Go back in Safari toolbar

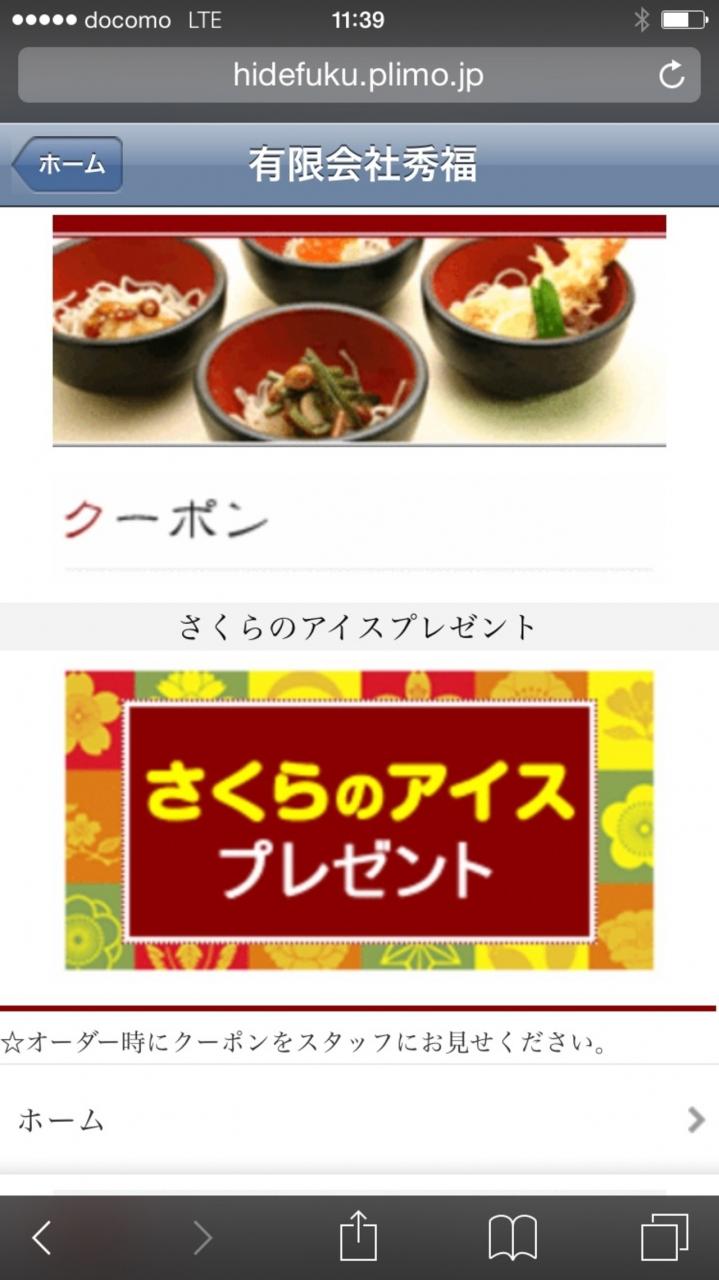(x=41, y=1238)
